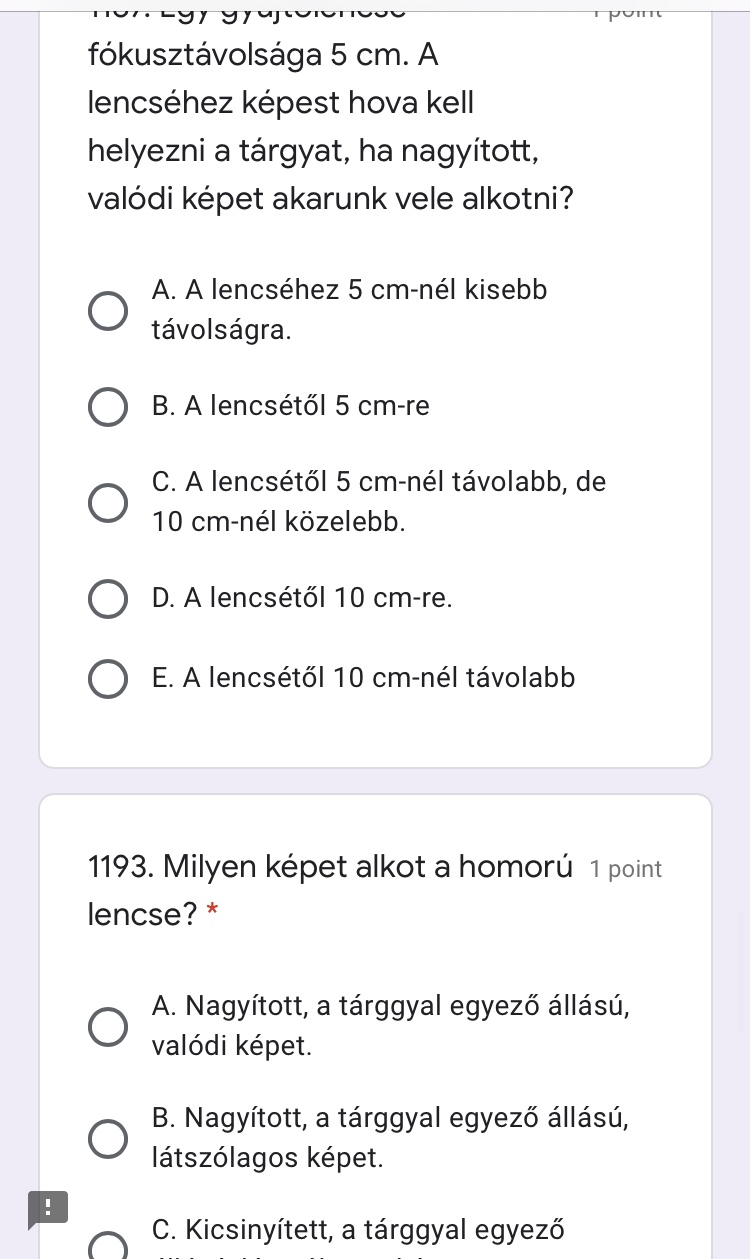Pick option C: 5 cm-nél távolabb, 10 cm-nél közelebb
The width and height of the screenshot is (750, 1259).
tap(108, 502)
